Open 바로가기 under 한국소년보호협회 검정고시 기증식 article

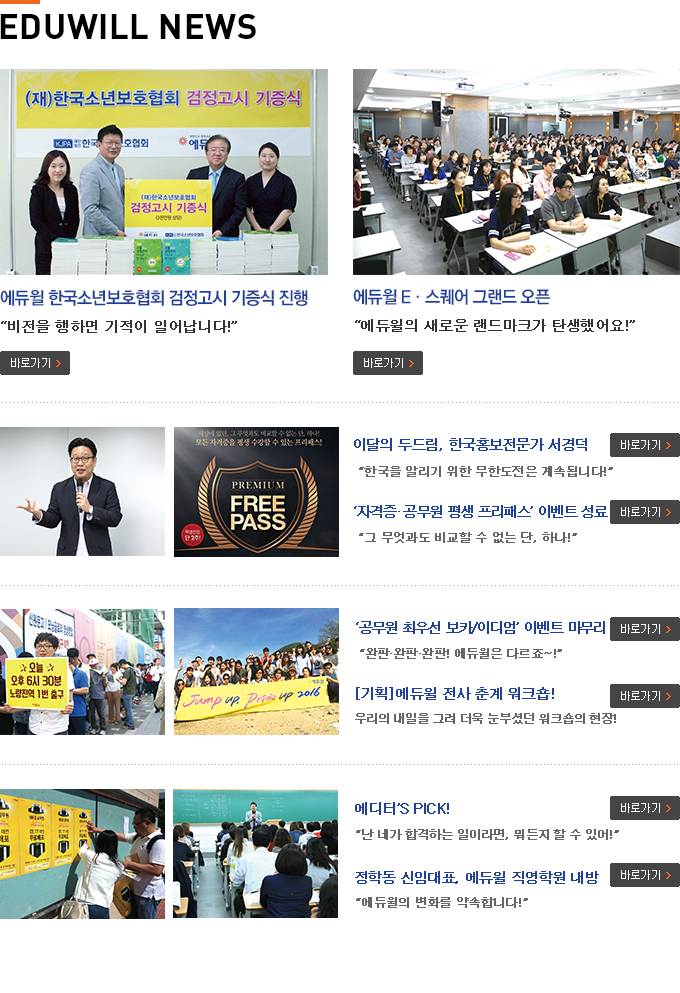[x=35, y=363]
